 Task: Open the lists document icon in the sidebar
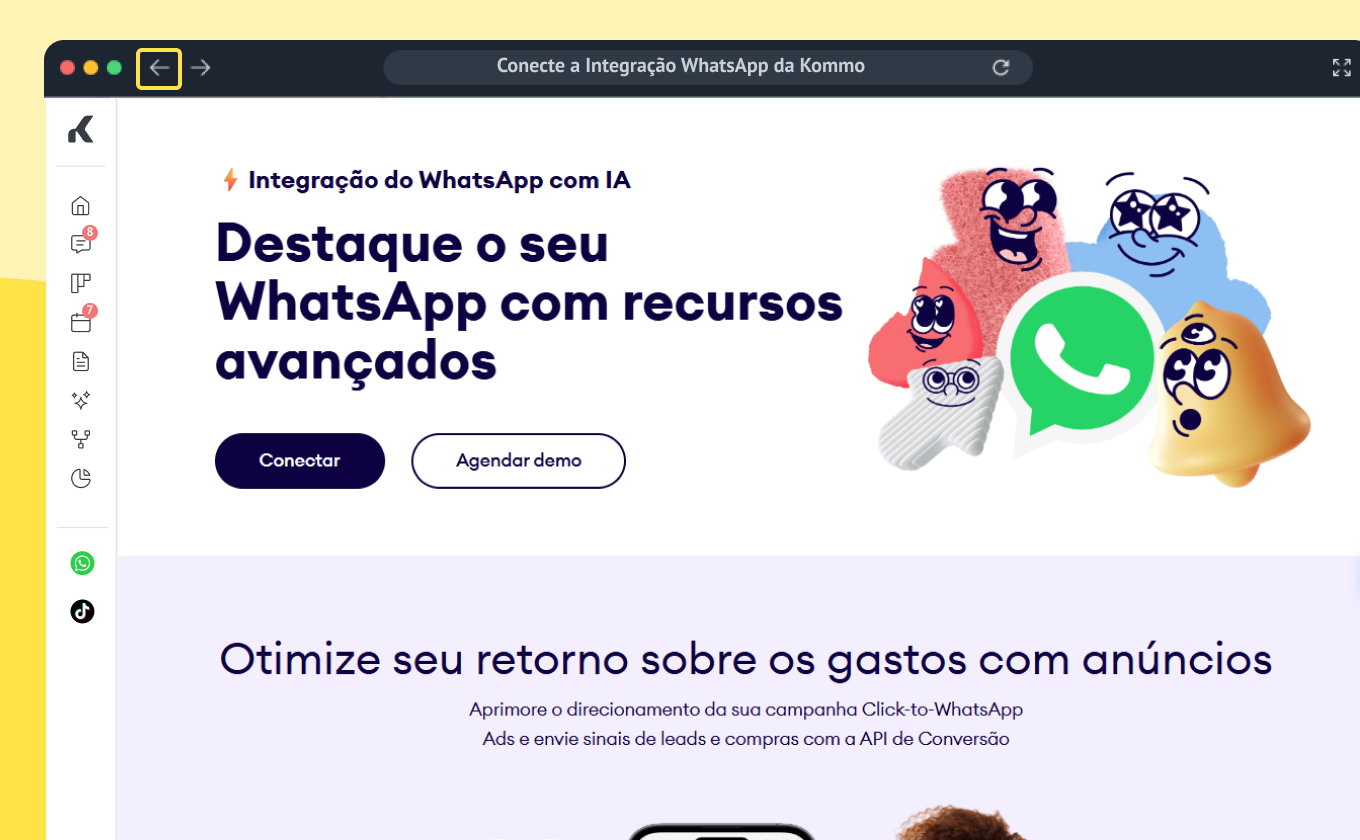pyautogui.click(x=81, y=361)
